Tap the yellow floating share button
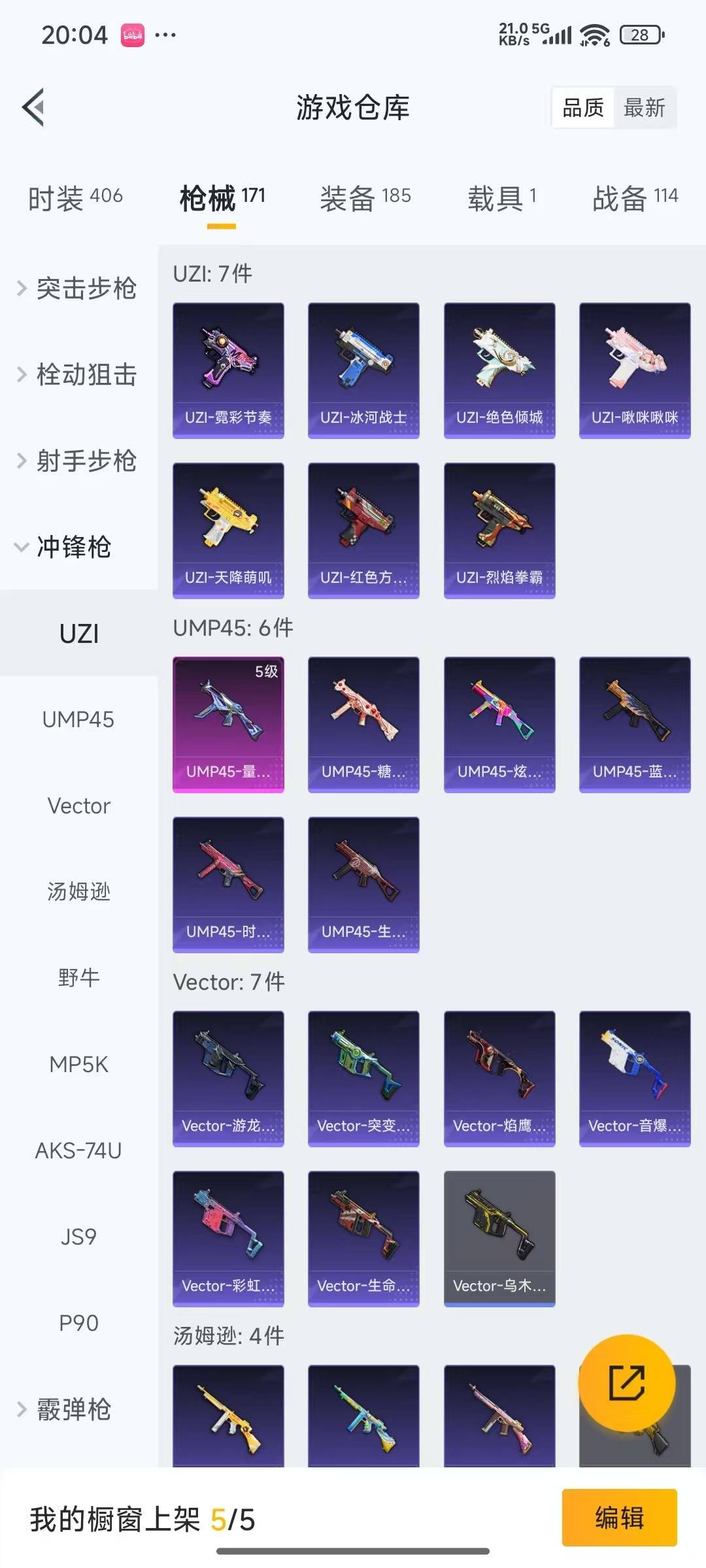Viewport: 706px width, 1568px height. [627, 1383]
